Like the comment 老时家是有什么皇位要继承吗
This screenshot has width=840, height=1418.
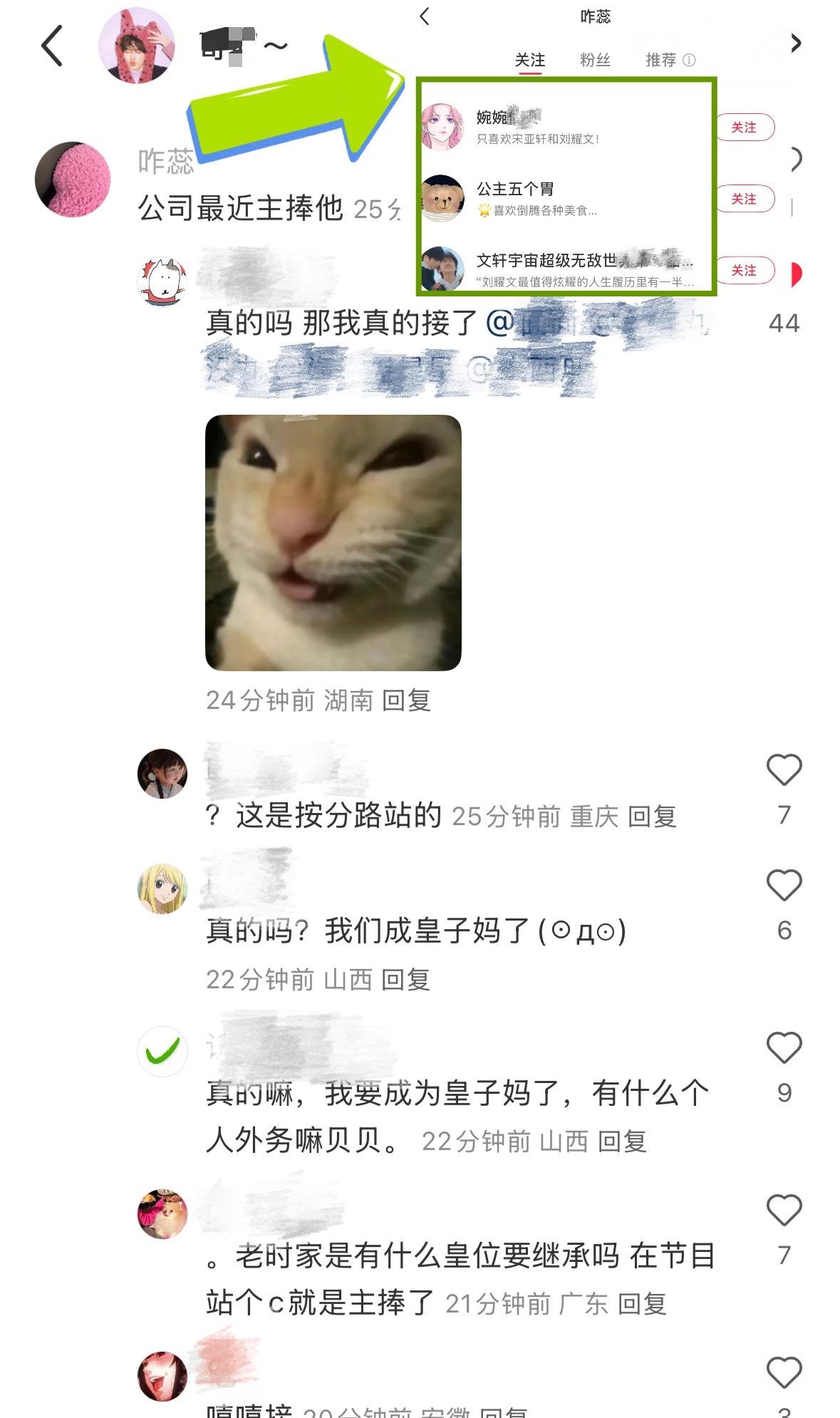point(784,1211)
